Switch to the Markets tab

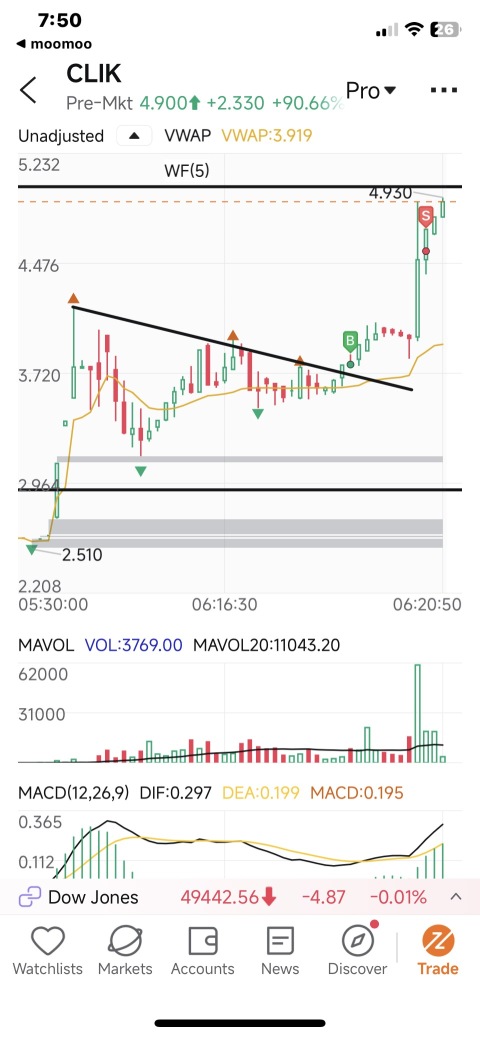click(125, 950)
